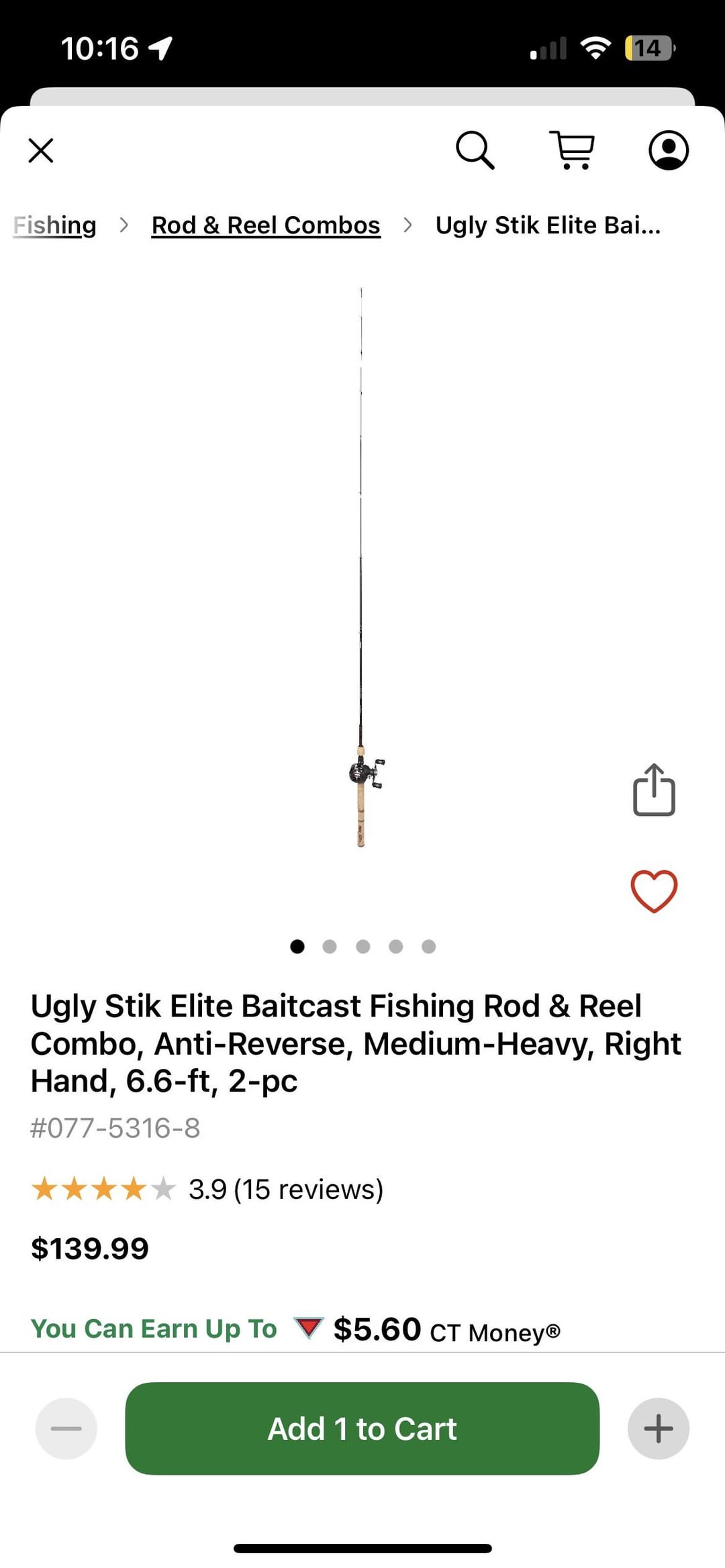Go to the Fishing breadcrumb link
Viewport: 725px width, 1568px height.
(55, 225)
